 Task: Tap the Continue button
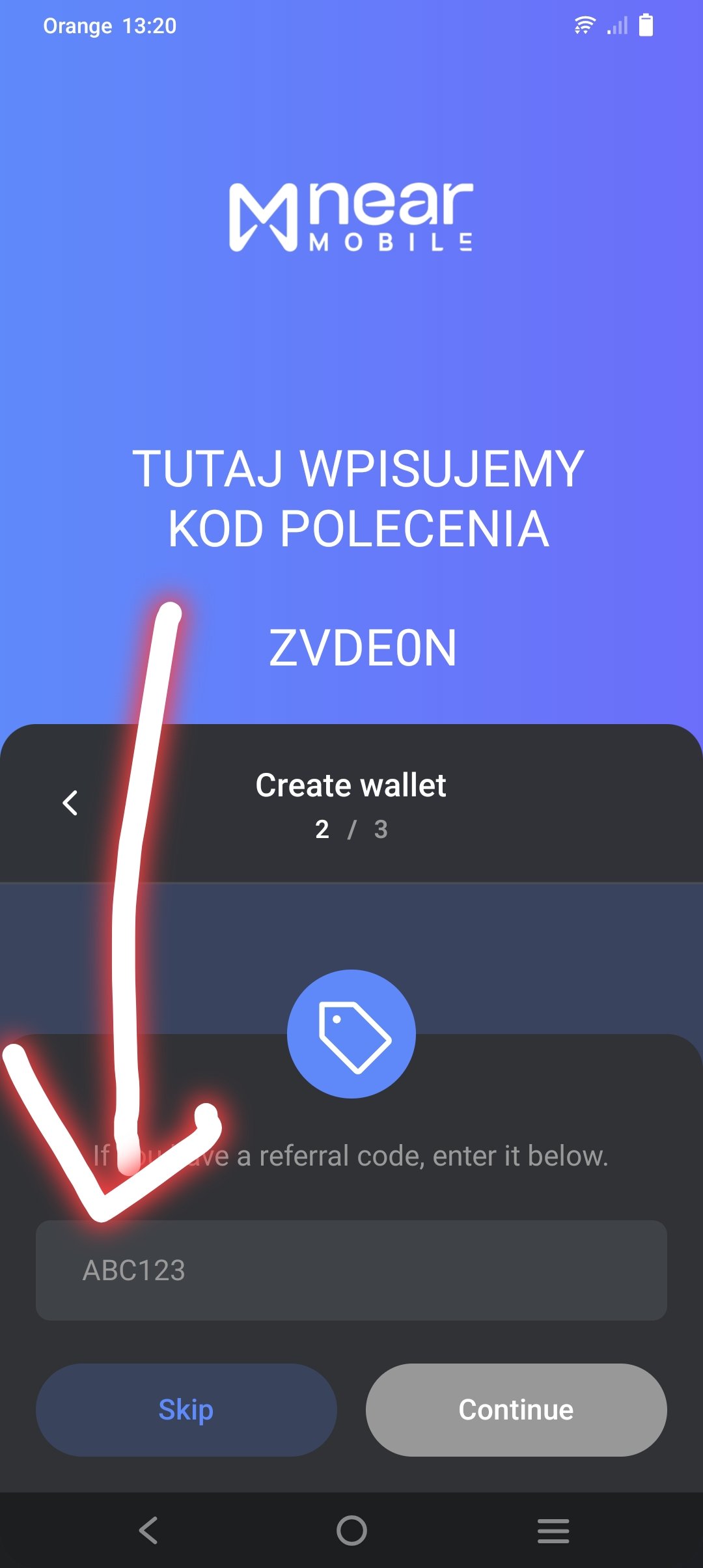(516, 1410)
